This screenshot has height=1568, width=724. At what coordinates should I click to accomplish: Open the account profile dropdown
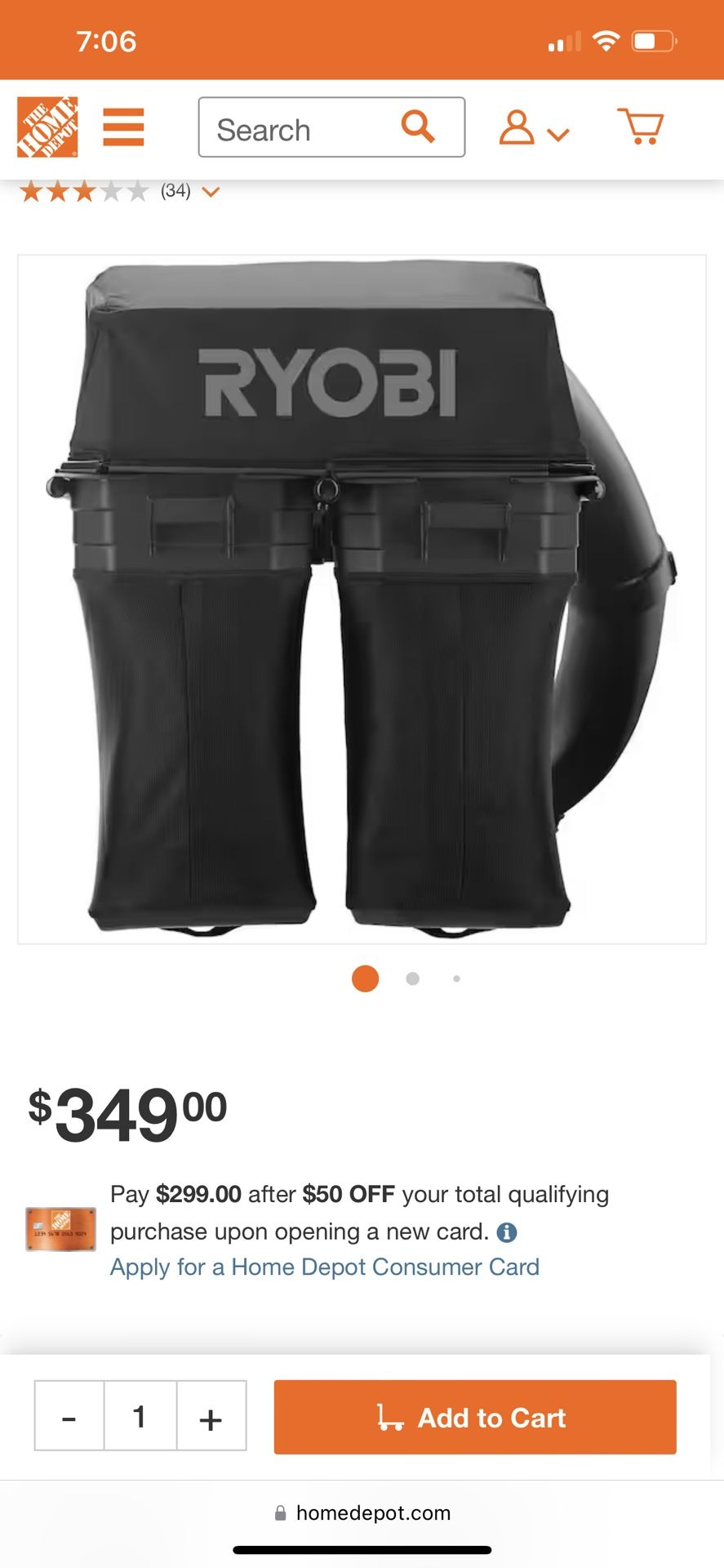pyautogui.click(x=533, y=128)
